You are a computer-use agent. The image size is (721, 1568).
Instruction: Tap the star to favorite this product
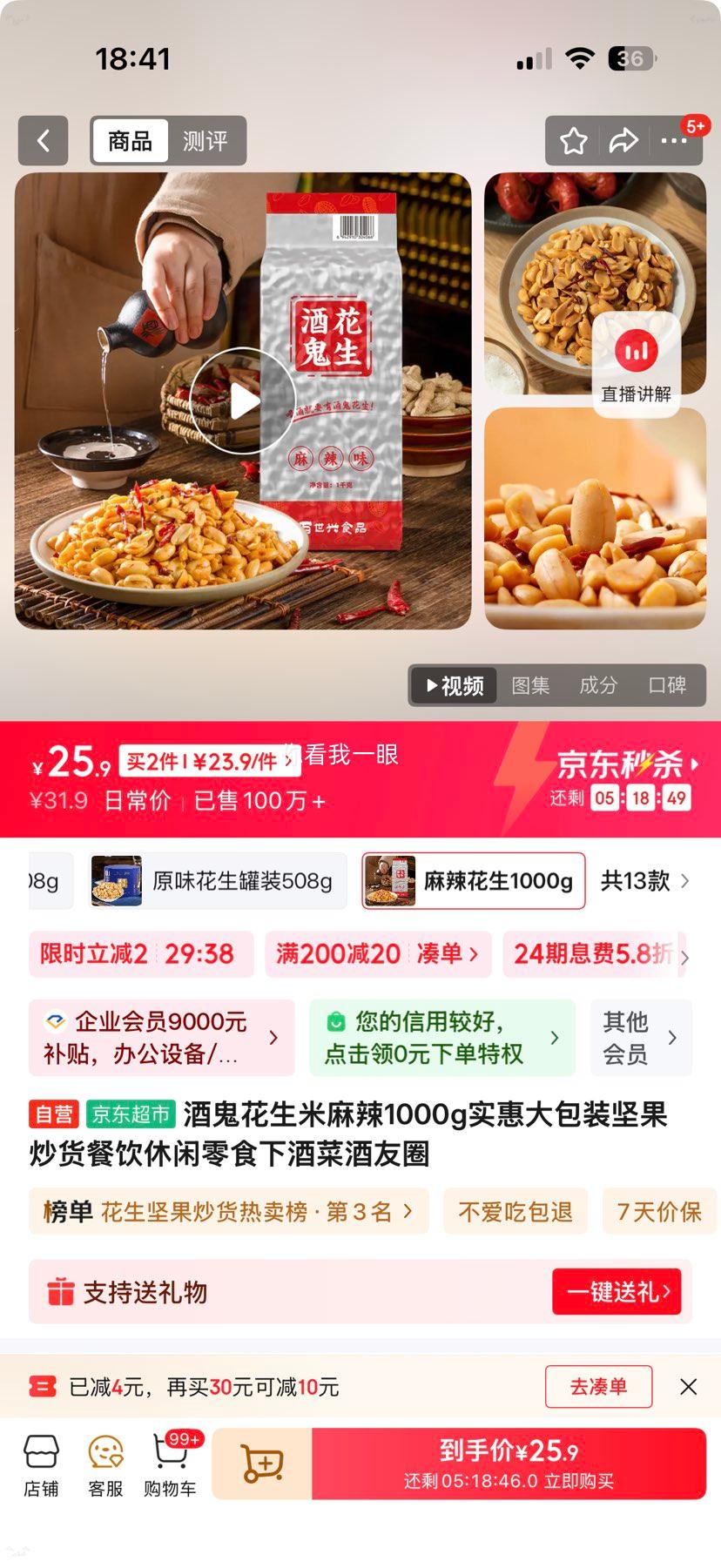(573, 140)
